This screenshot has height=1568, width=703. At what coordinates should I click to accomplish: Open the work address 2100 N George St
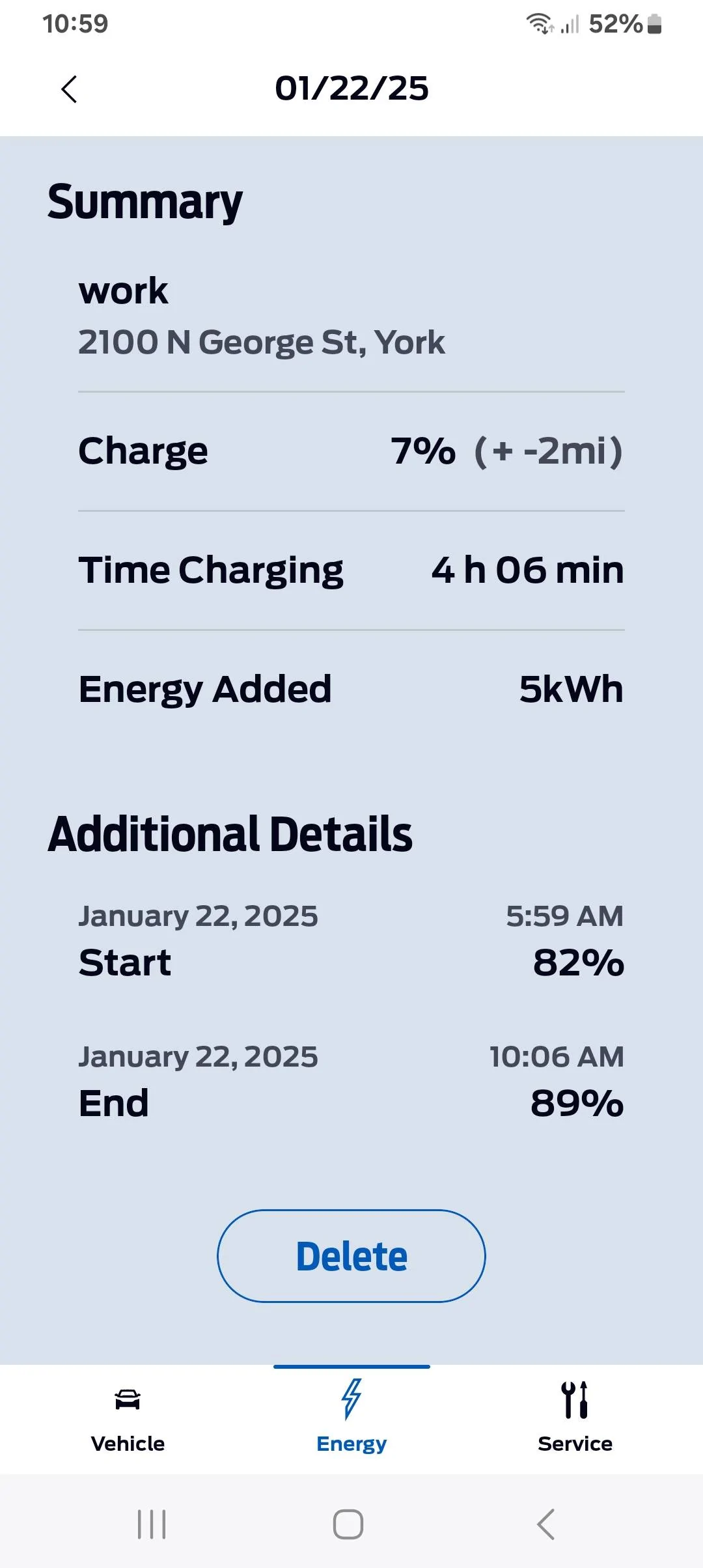point(261,341)
